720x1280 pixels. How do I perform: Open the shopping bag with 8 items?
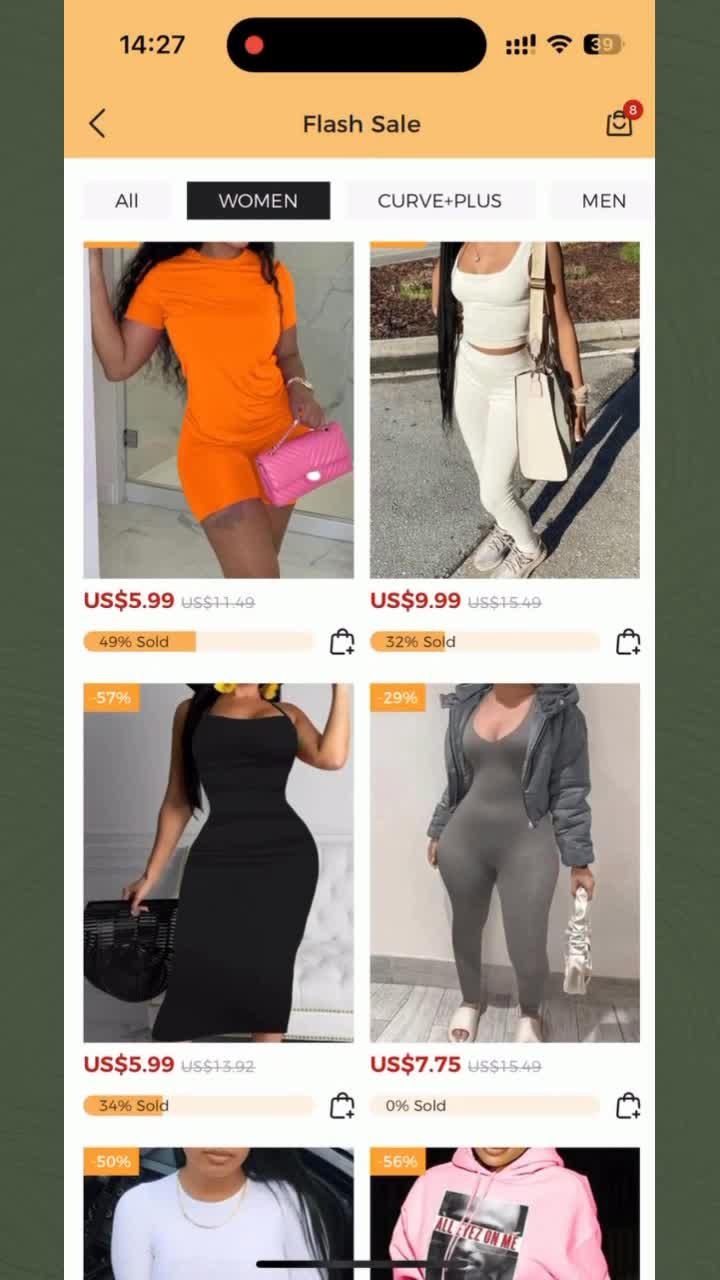(620, 124)
